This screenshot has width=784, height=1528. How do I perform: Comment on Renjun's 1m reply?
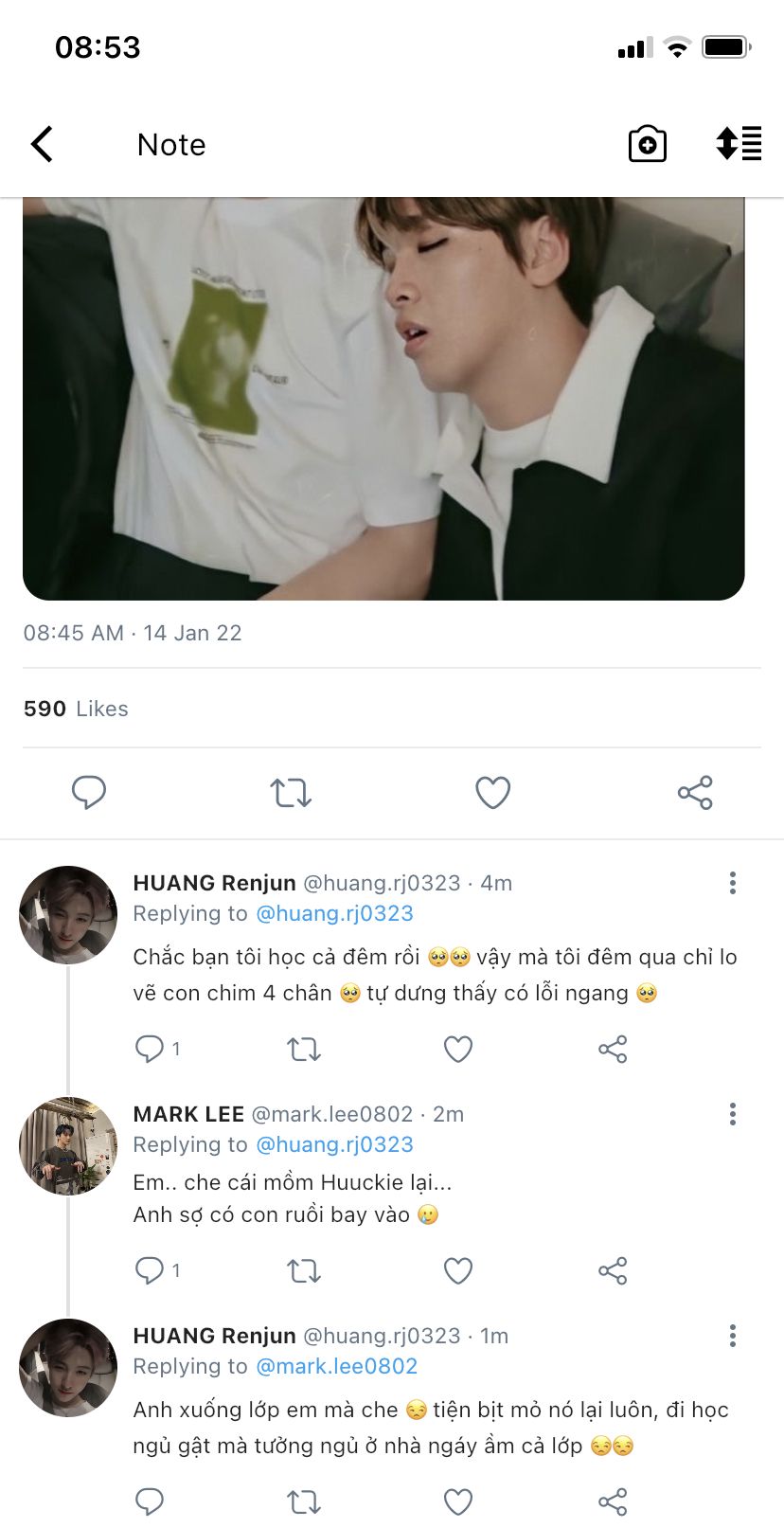click(150, 1501)
